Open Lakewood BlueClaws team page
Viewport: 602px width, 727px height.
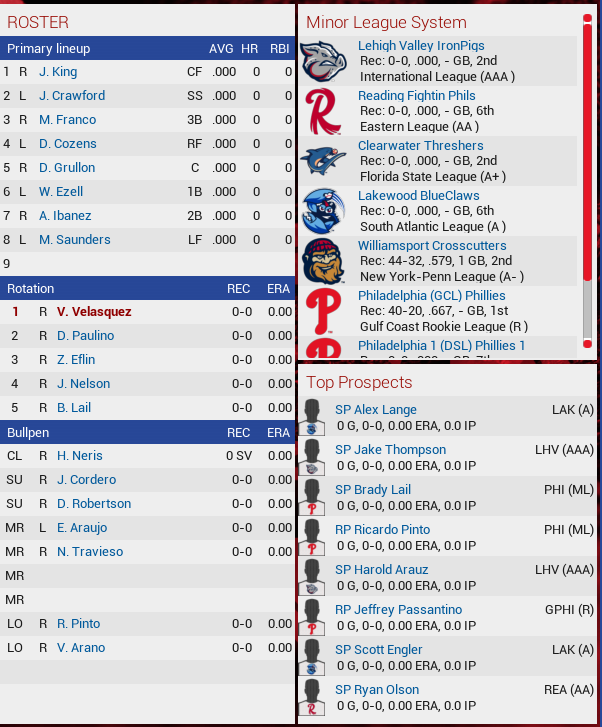(x=418, y=196)
